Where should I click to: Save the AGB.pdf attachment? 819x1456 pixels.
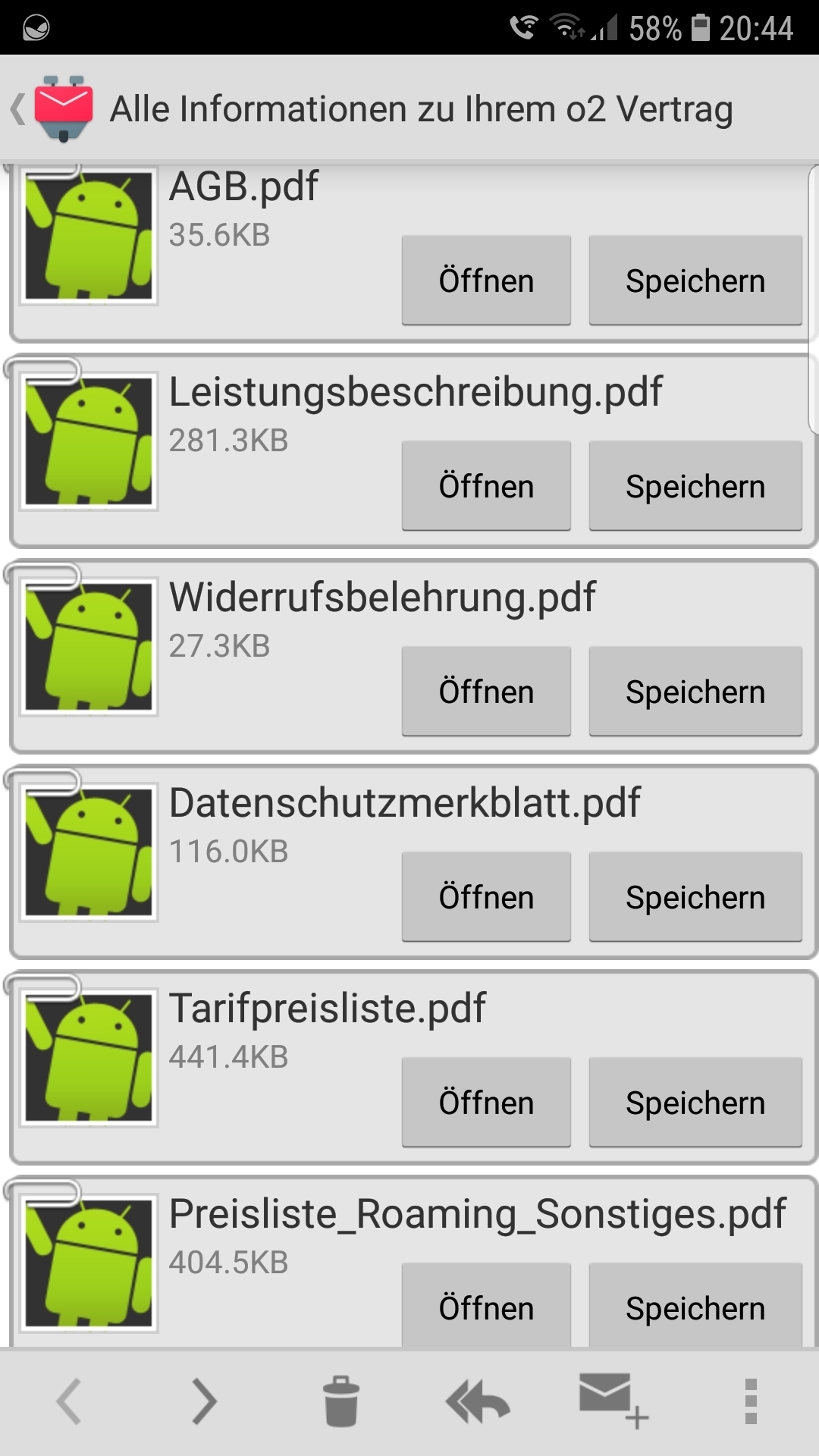tap(695, 281)
